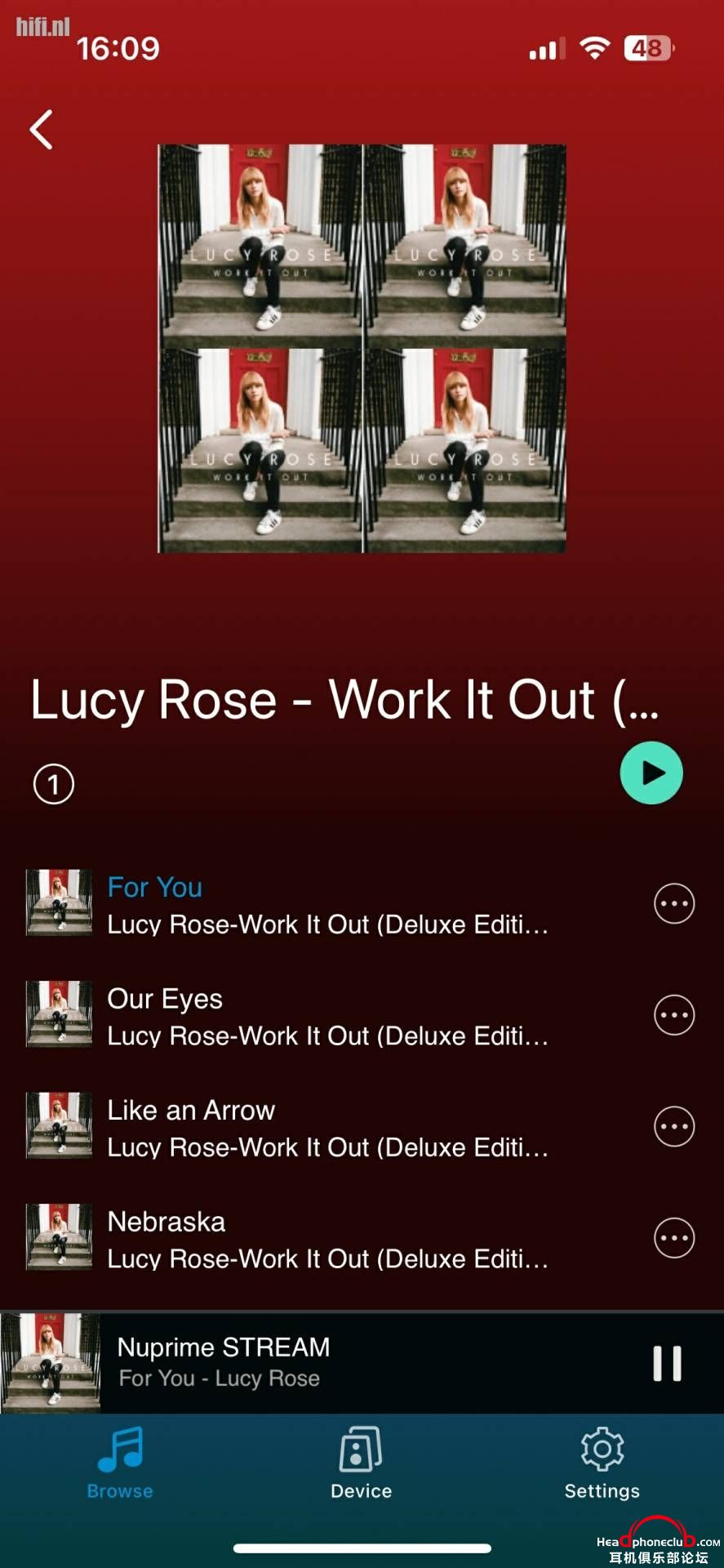Open options for Nebraska
The height and width of the screenshot is (1568, 724).
(x=674, y=1238)
